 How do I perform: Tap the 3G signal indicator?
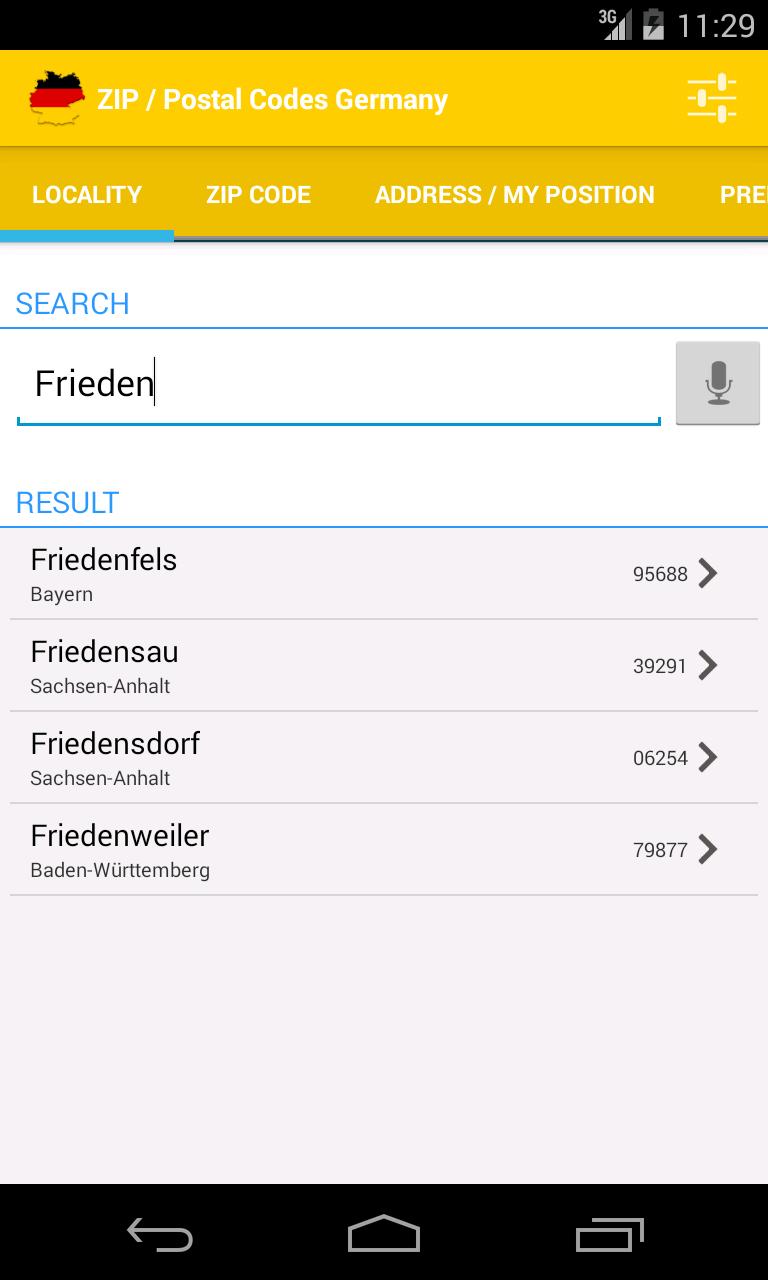(x=615, y=24)
